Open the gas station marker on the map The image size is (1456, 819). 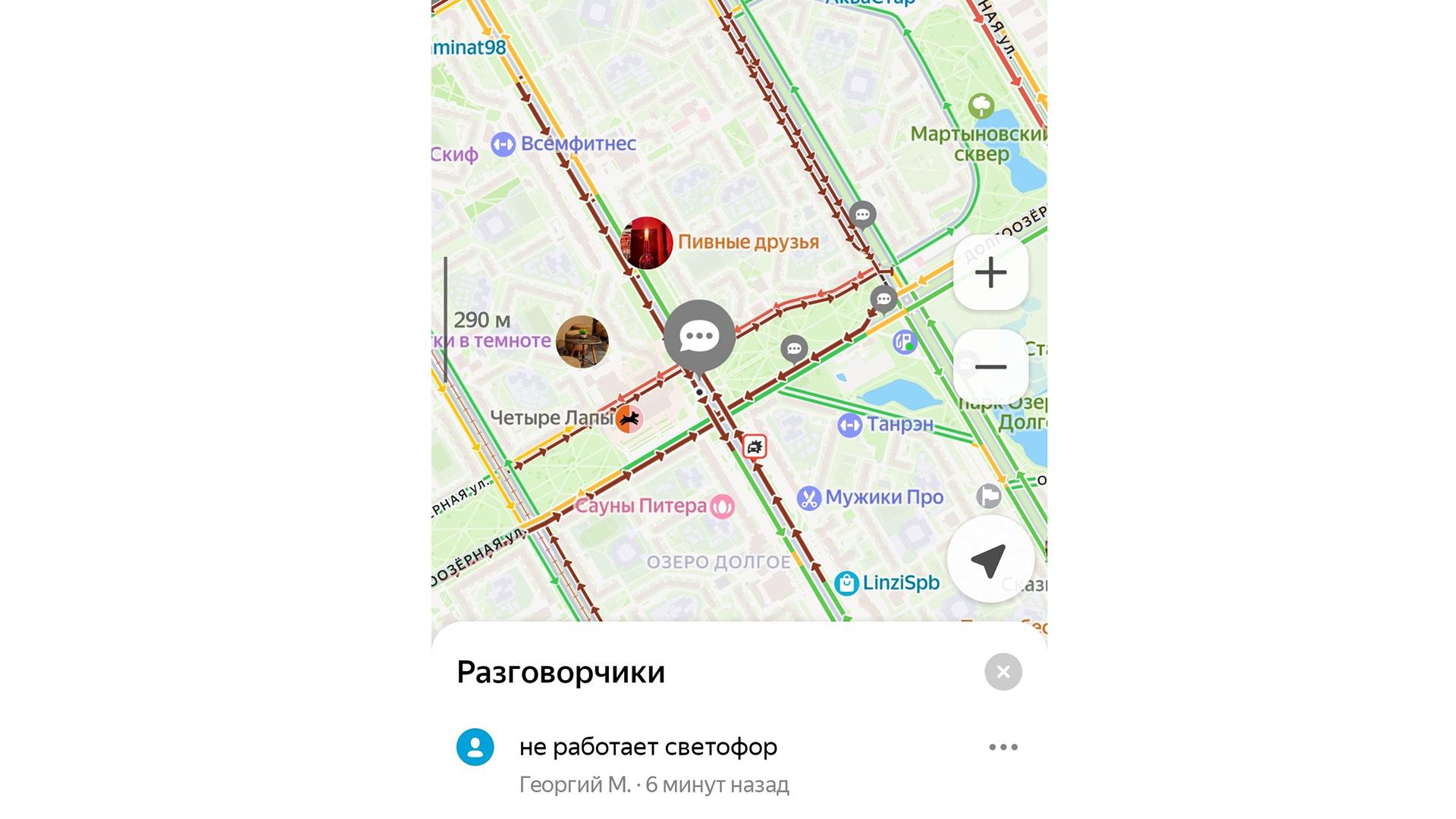[x=904, y=342]
